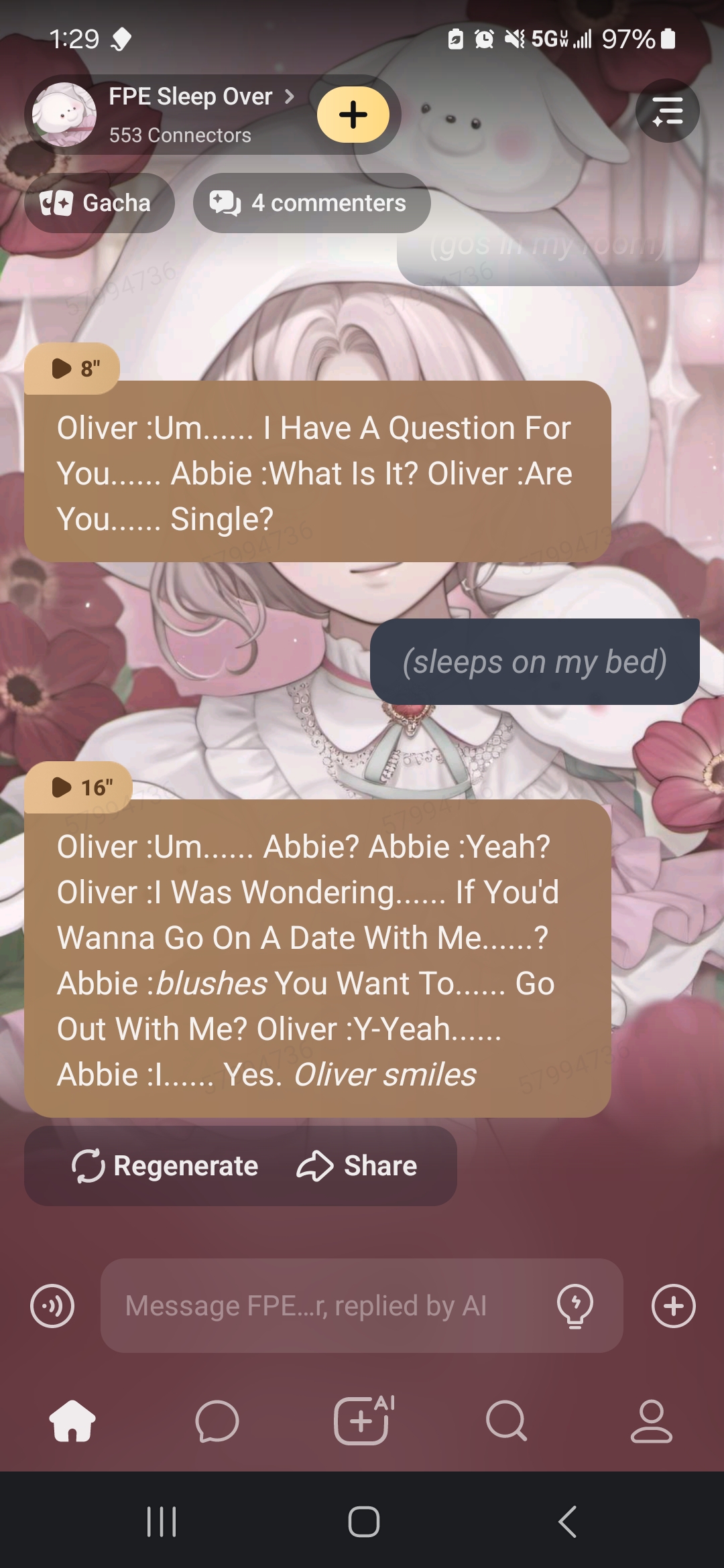The height and width of the screenshot is (1568, 724).
Task: Open the create AI tab
Action: coord(363,1421)
